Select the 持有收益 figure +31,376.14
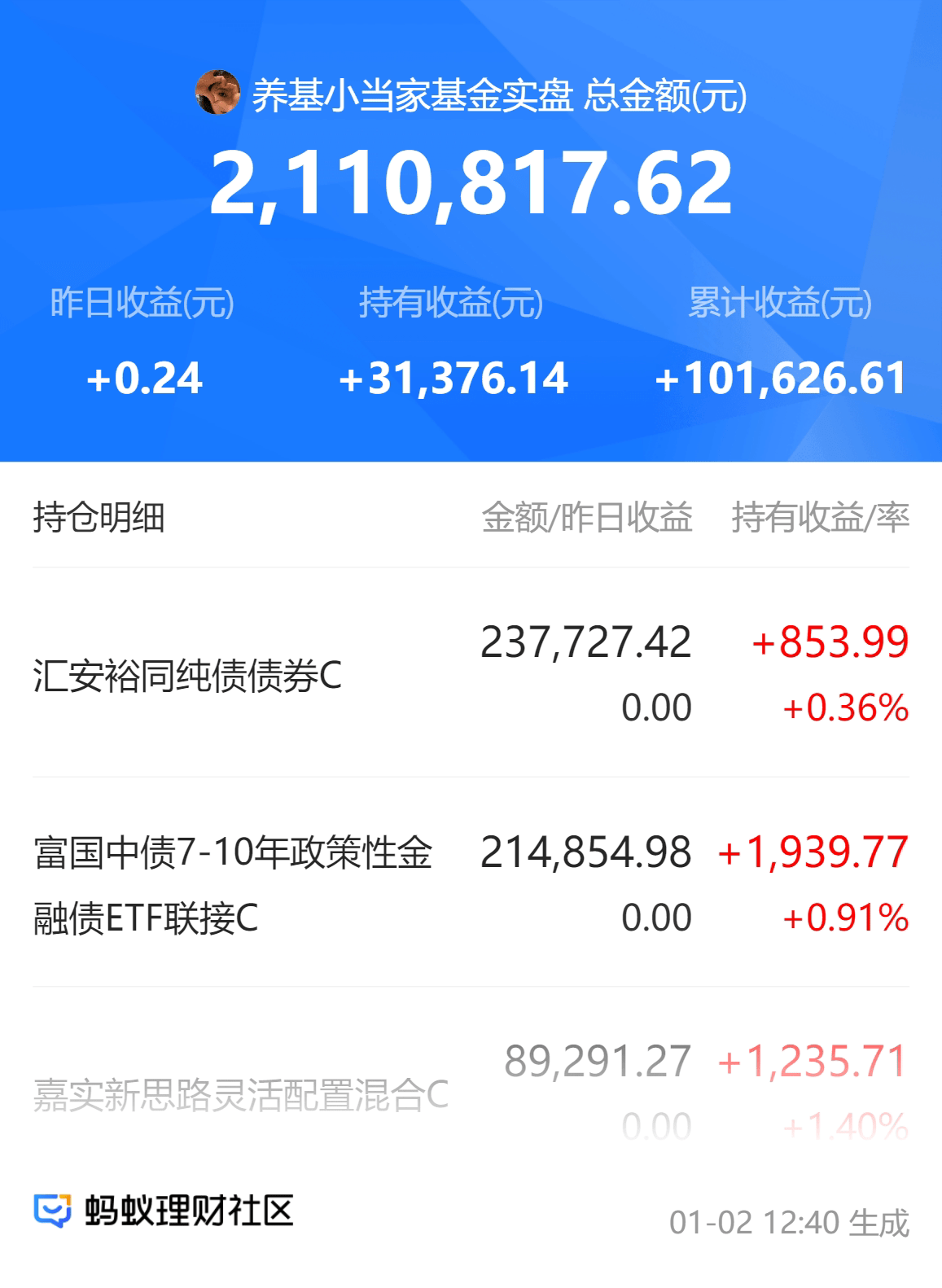This screenshot has width=942, height=1288. pyautogui.click(x=453, y=378)
